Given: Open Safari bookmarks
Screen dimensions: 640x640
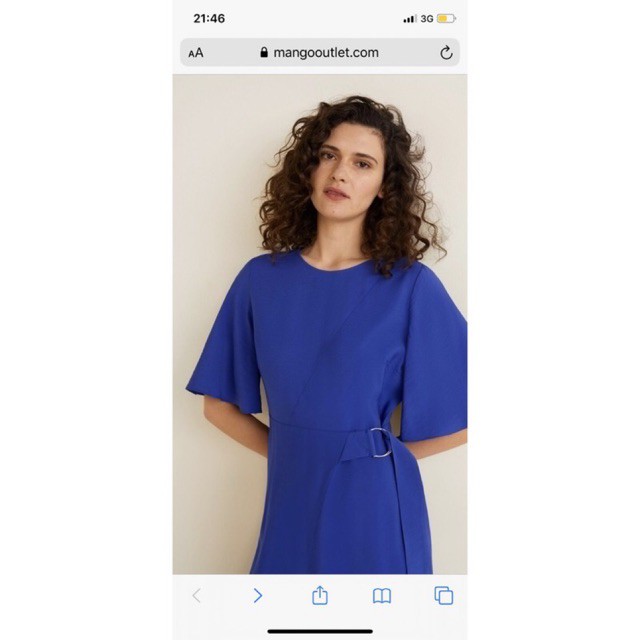Looking at the screenshot, I should (x=382, y=596).
